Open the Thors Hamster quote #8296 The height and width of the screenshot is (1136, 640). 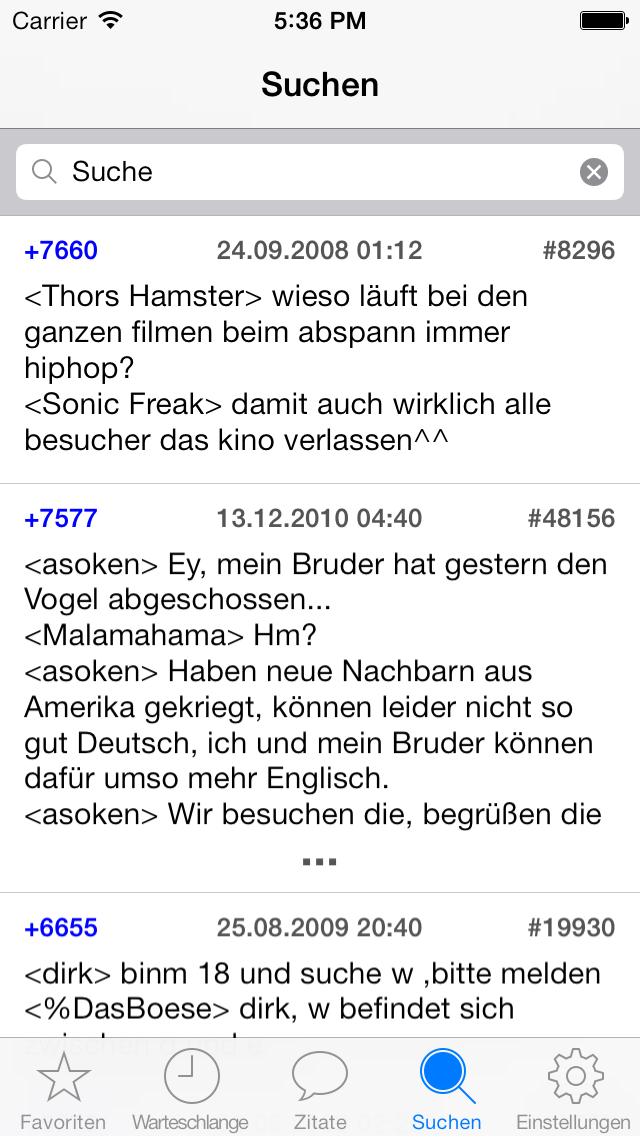tap(320, 349)
